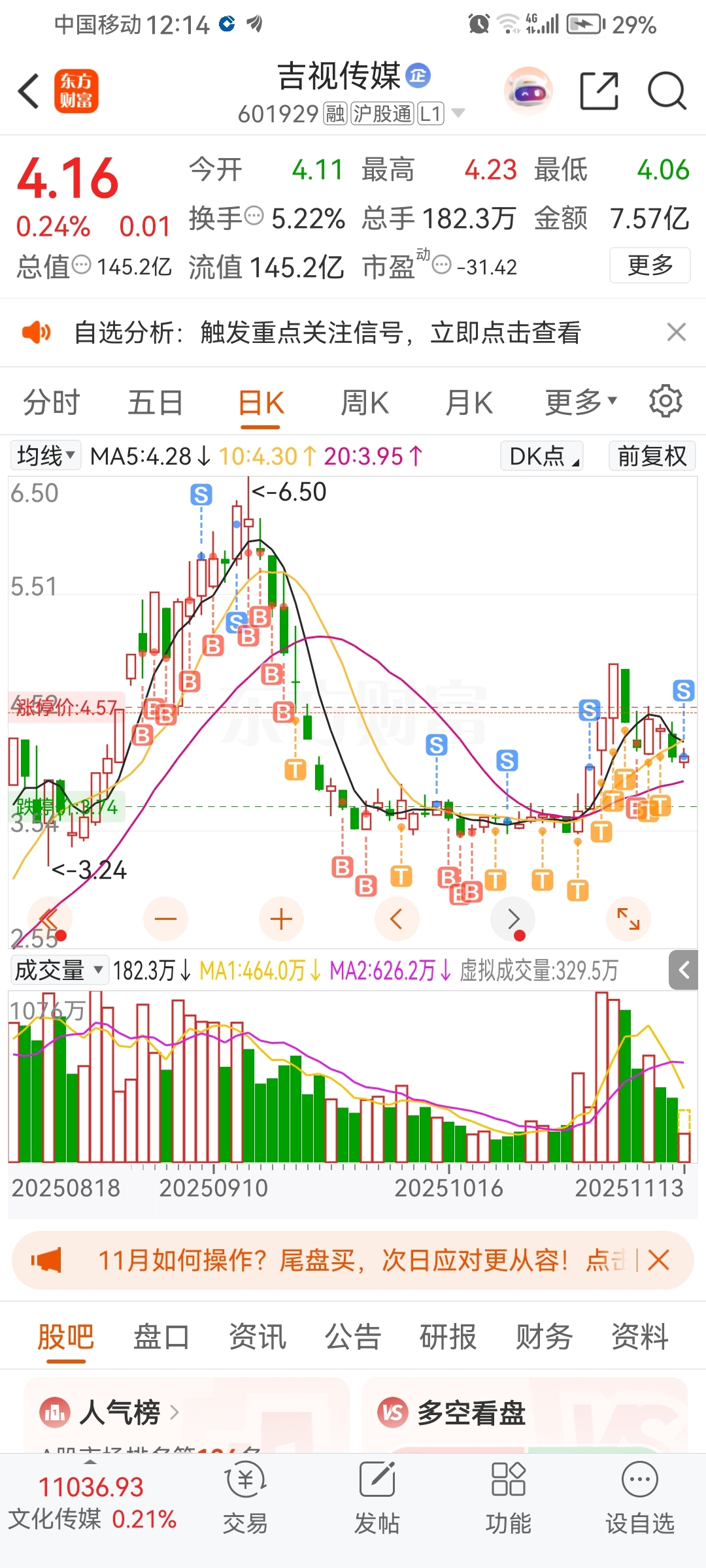The height and width of the screenshot is (1568, 706).
Task: Switch to the 周K chart tab
Action: [x=364, y=402]
